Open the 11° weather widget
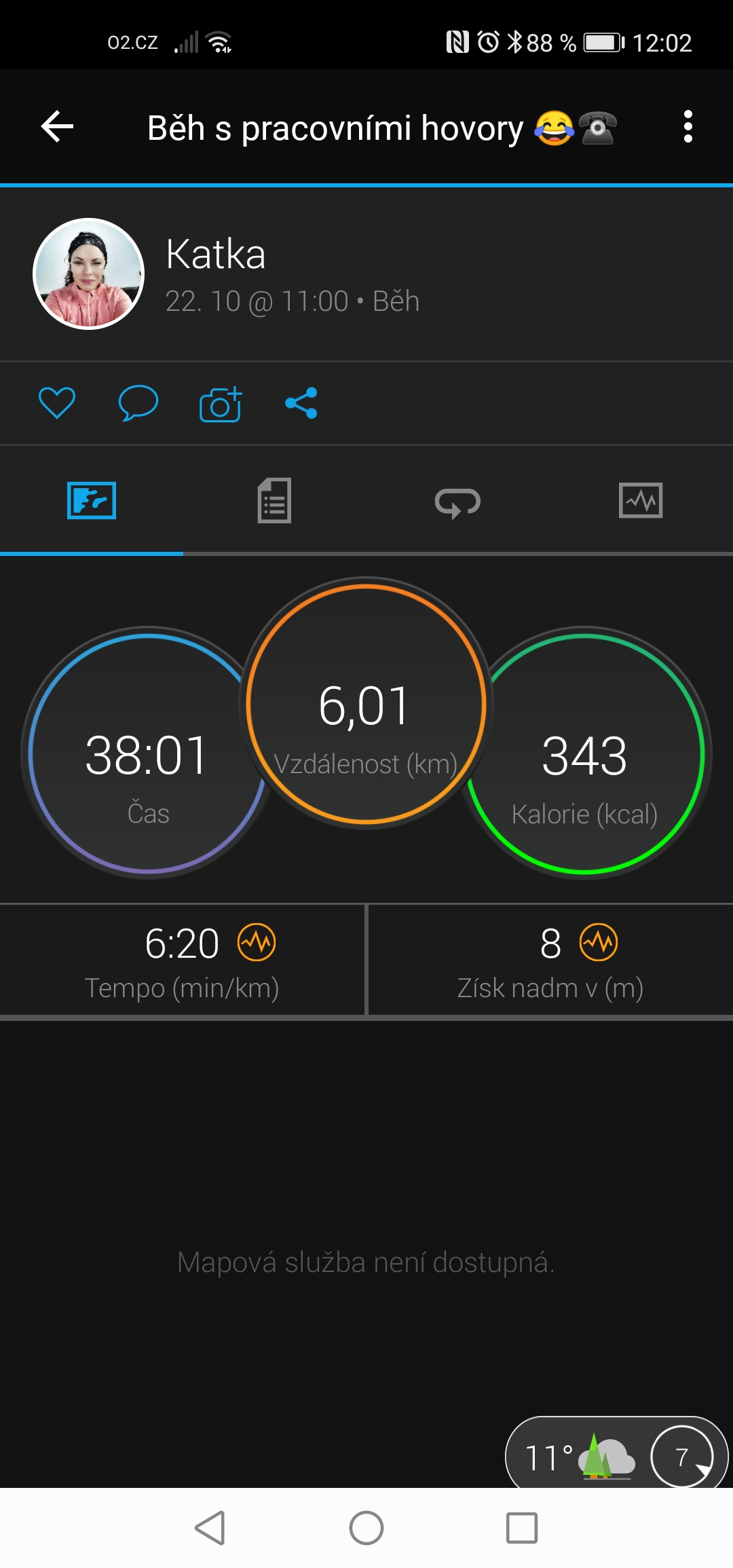 (616, 1454)
